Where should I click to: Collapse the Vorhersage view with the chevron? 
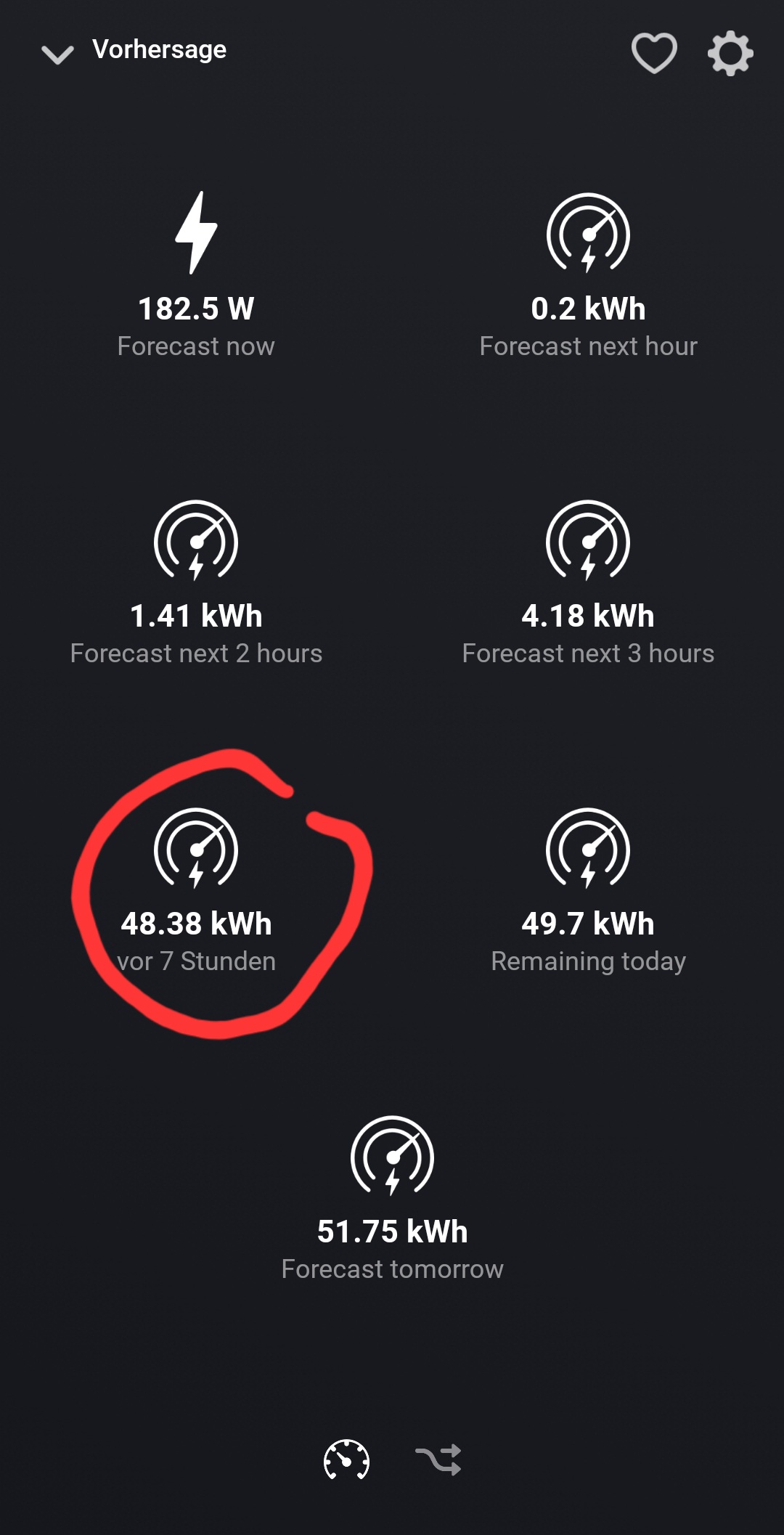coord(57,54)
